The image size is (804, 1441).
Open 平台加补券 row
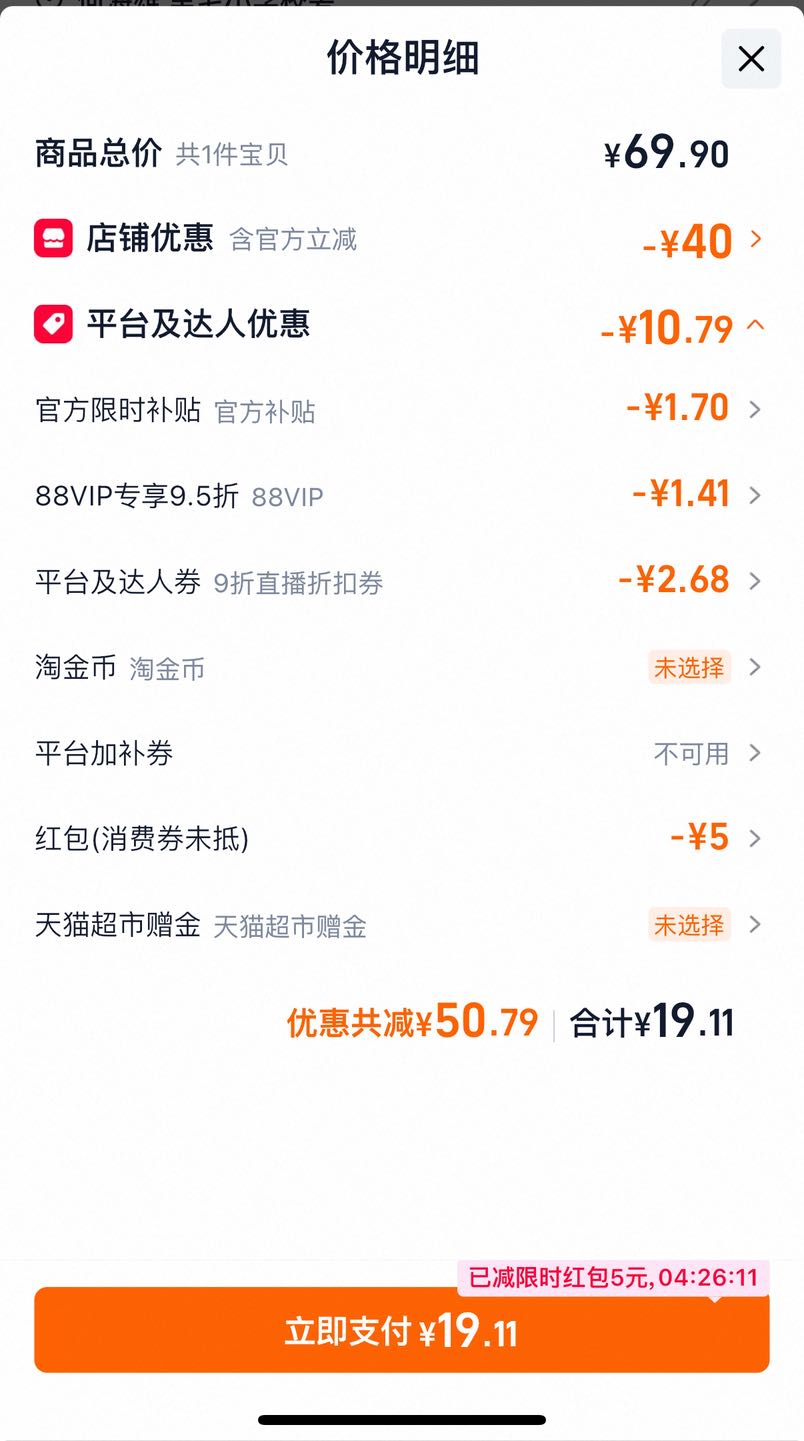click(401, 753)
